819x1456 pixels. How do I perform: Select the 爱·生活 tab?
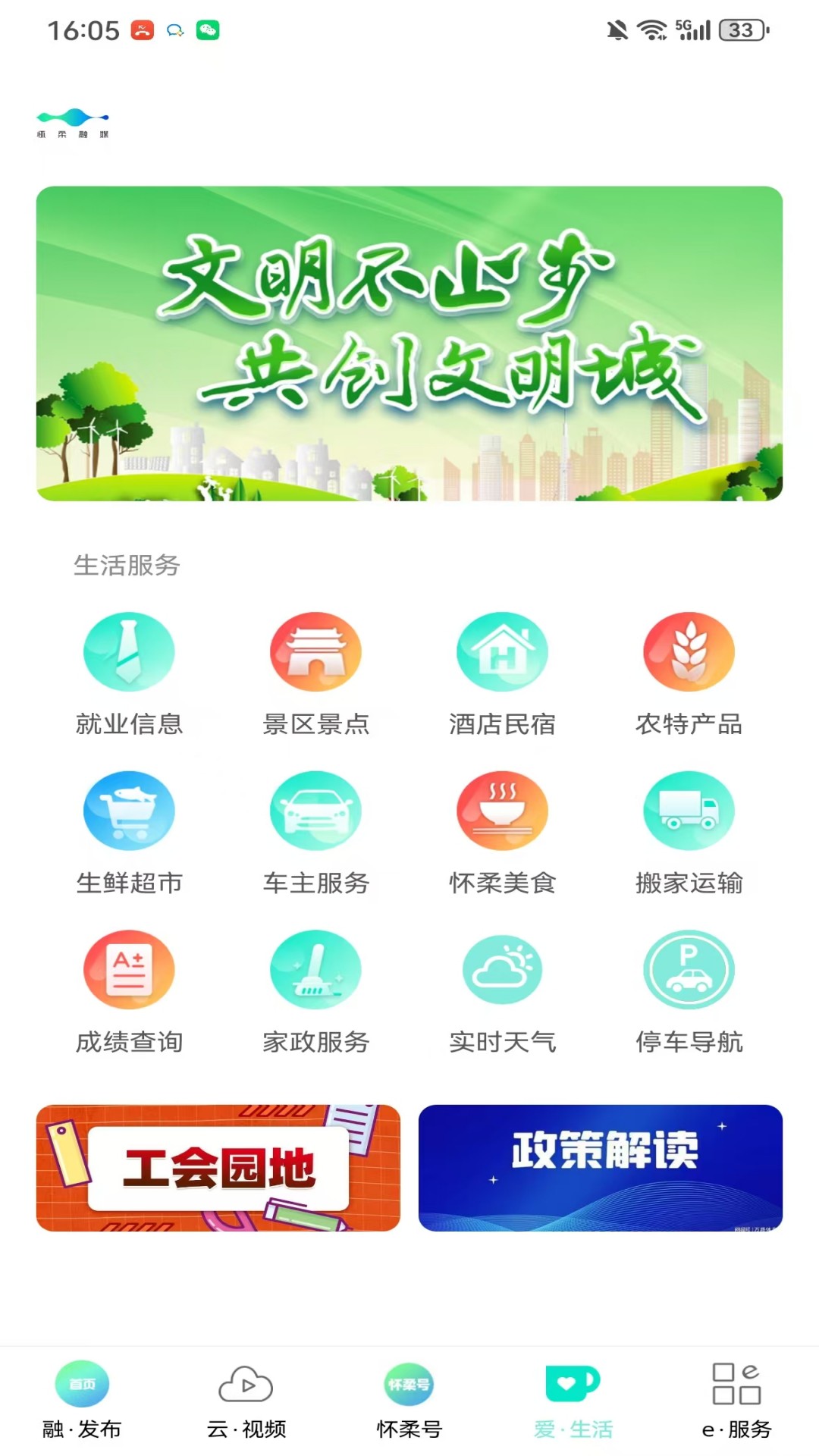pyautogui.click(x=573, y=1401)
